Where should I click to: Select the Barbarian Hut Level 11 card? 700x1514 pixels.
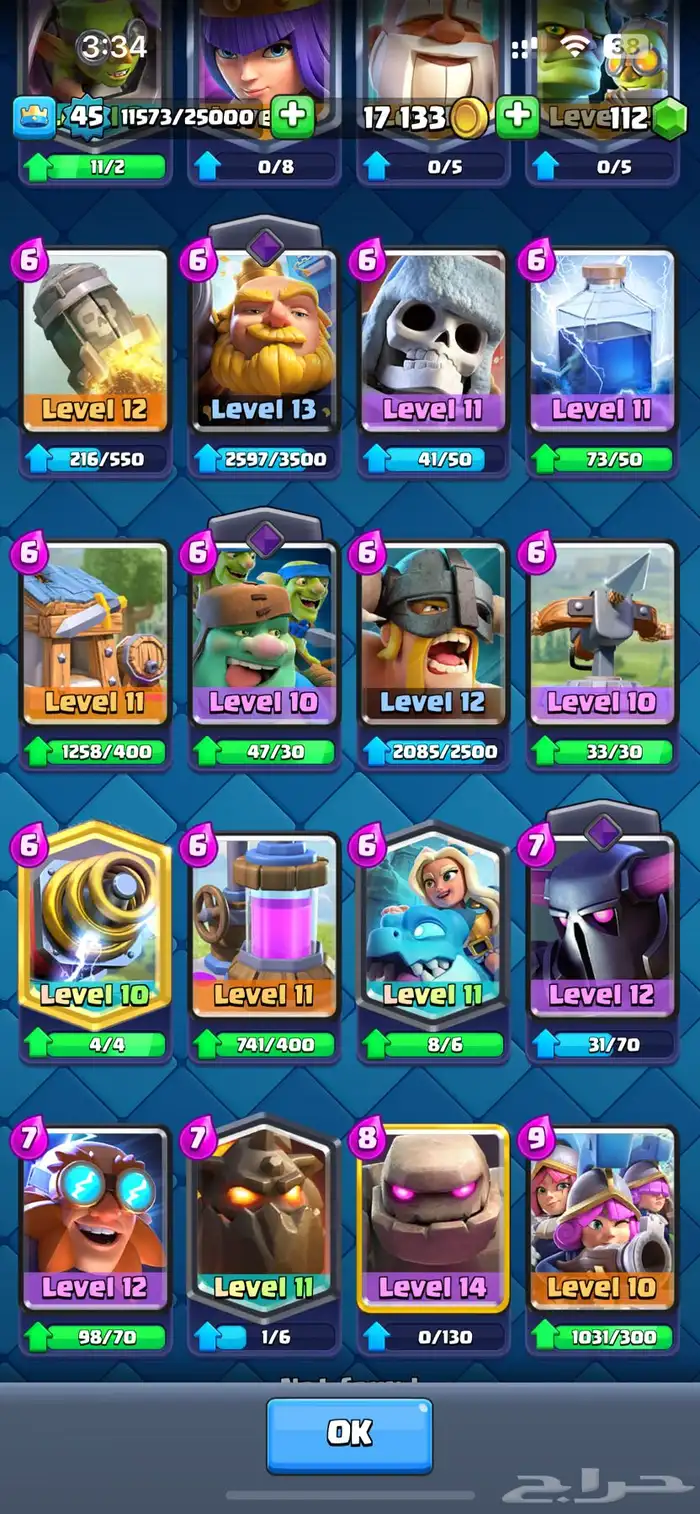(95, 635)
